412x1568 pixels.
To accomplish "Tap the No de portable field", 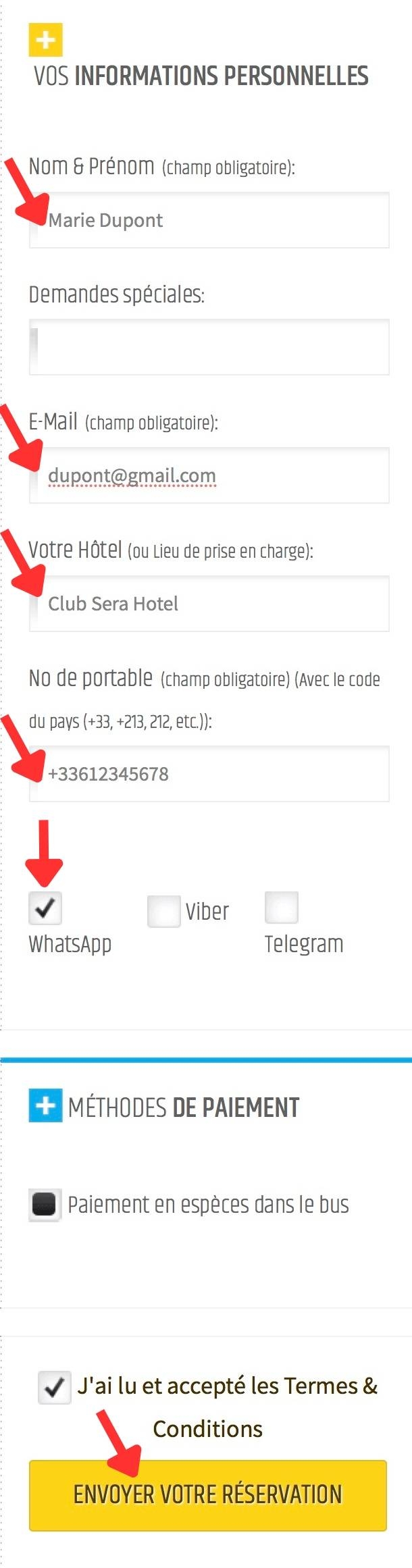I will (x=209, y=774).
